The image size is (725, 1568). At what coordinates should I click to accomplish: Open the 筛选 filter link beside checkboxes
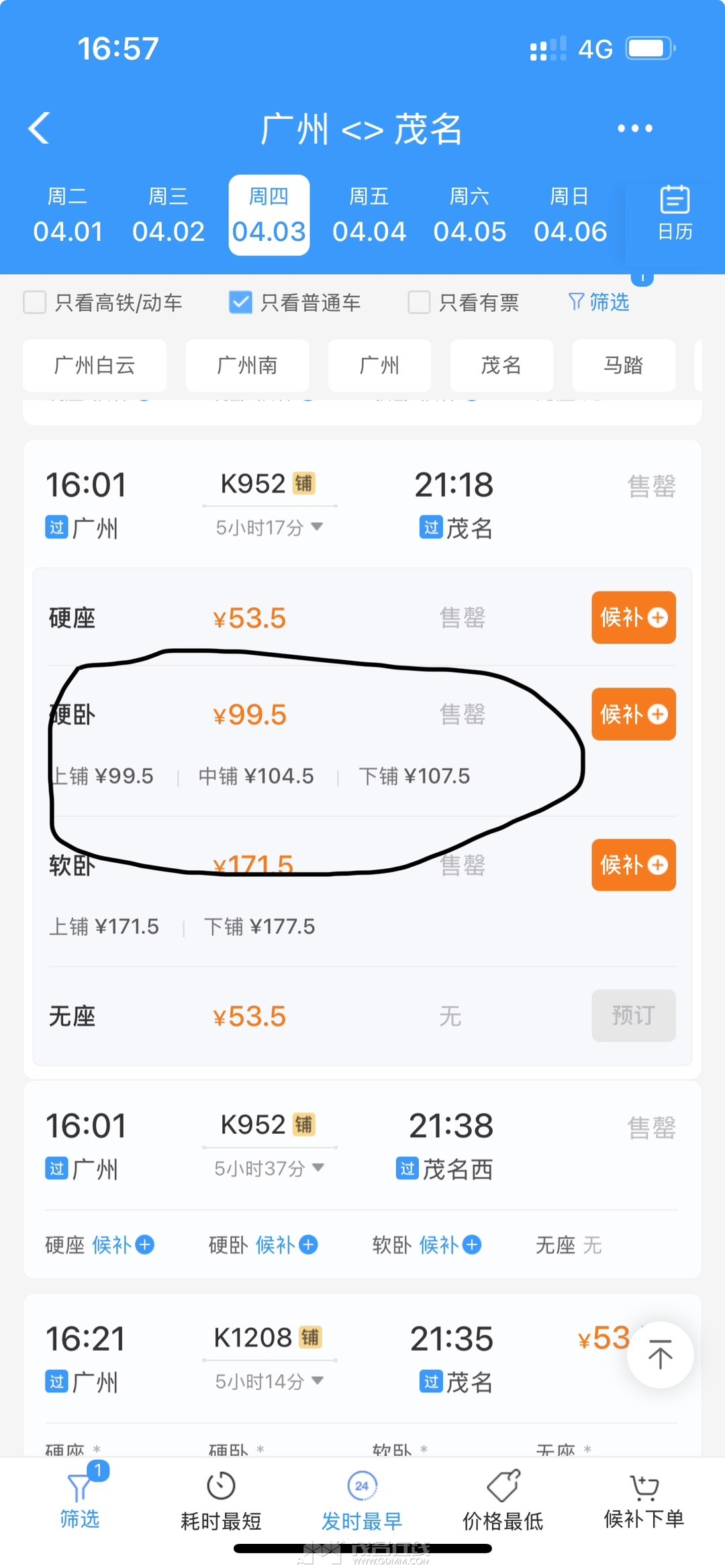[x=599, y=302]
